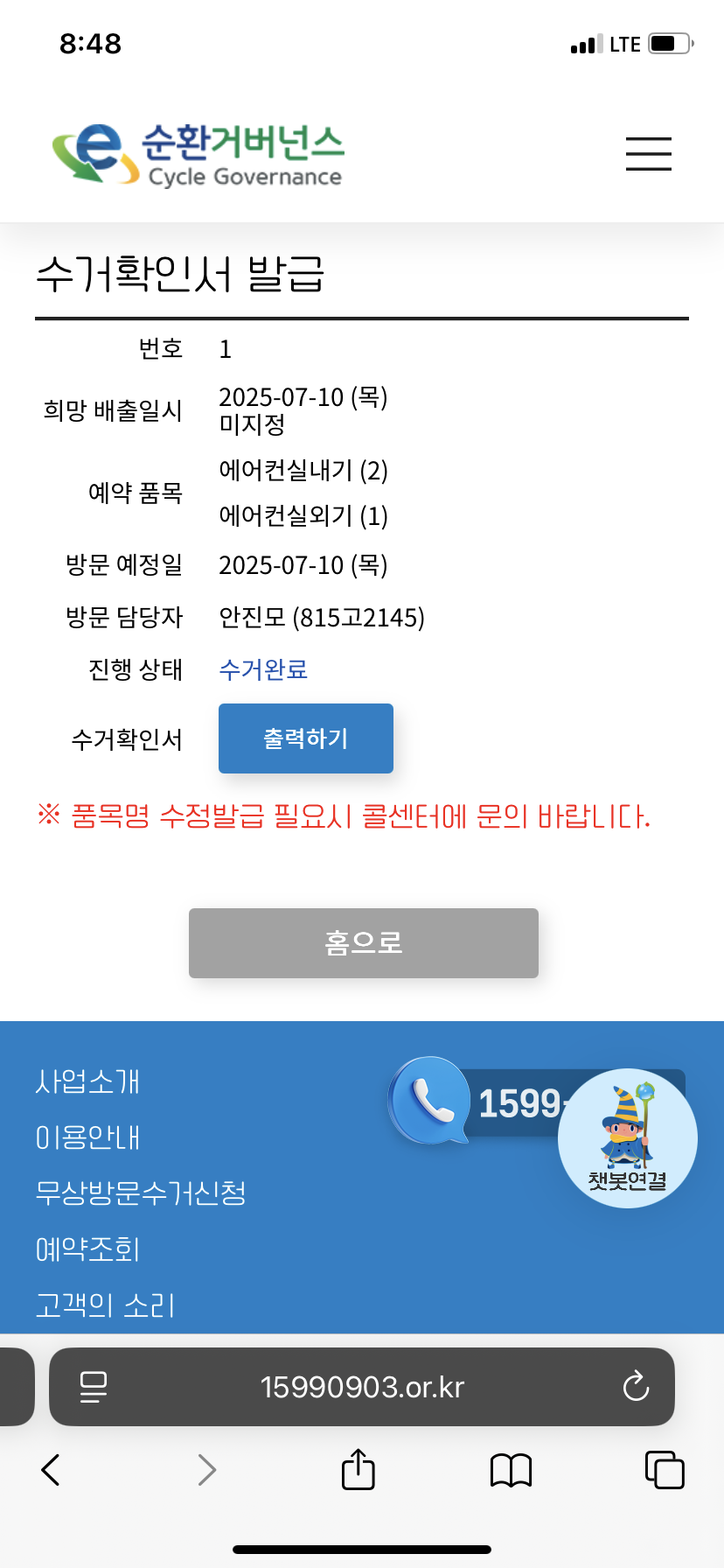The image size is (724, 1568).
Task: Open the 사업소개 footer link
Action: [x=87, y=1081]
